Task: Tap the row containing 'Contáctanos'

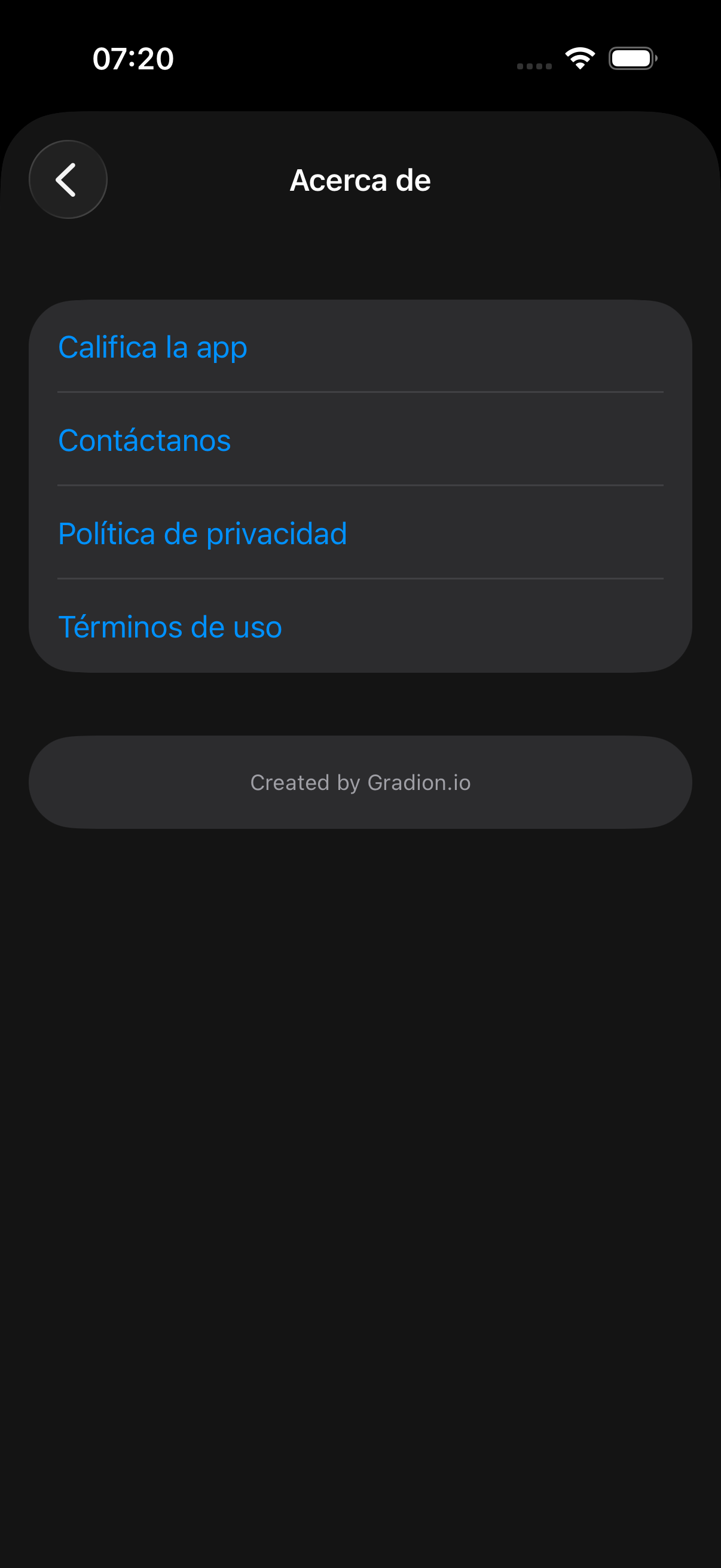Action: click(x=360, y=440)
